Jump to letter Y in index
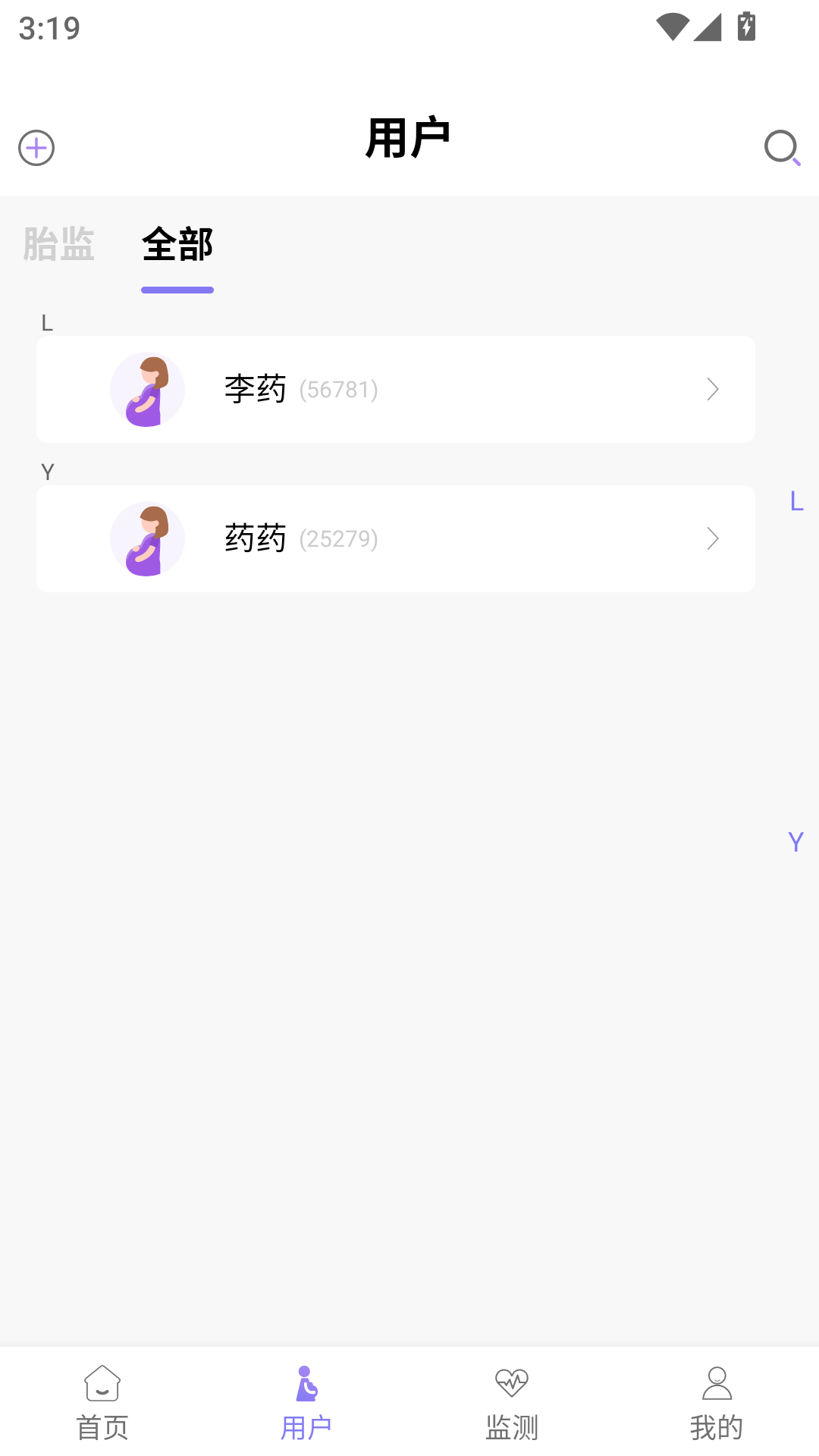 pos(795,842)
